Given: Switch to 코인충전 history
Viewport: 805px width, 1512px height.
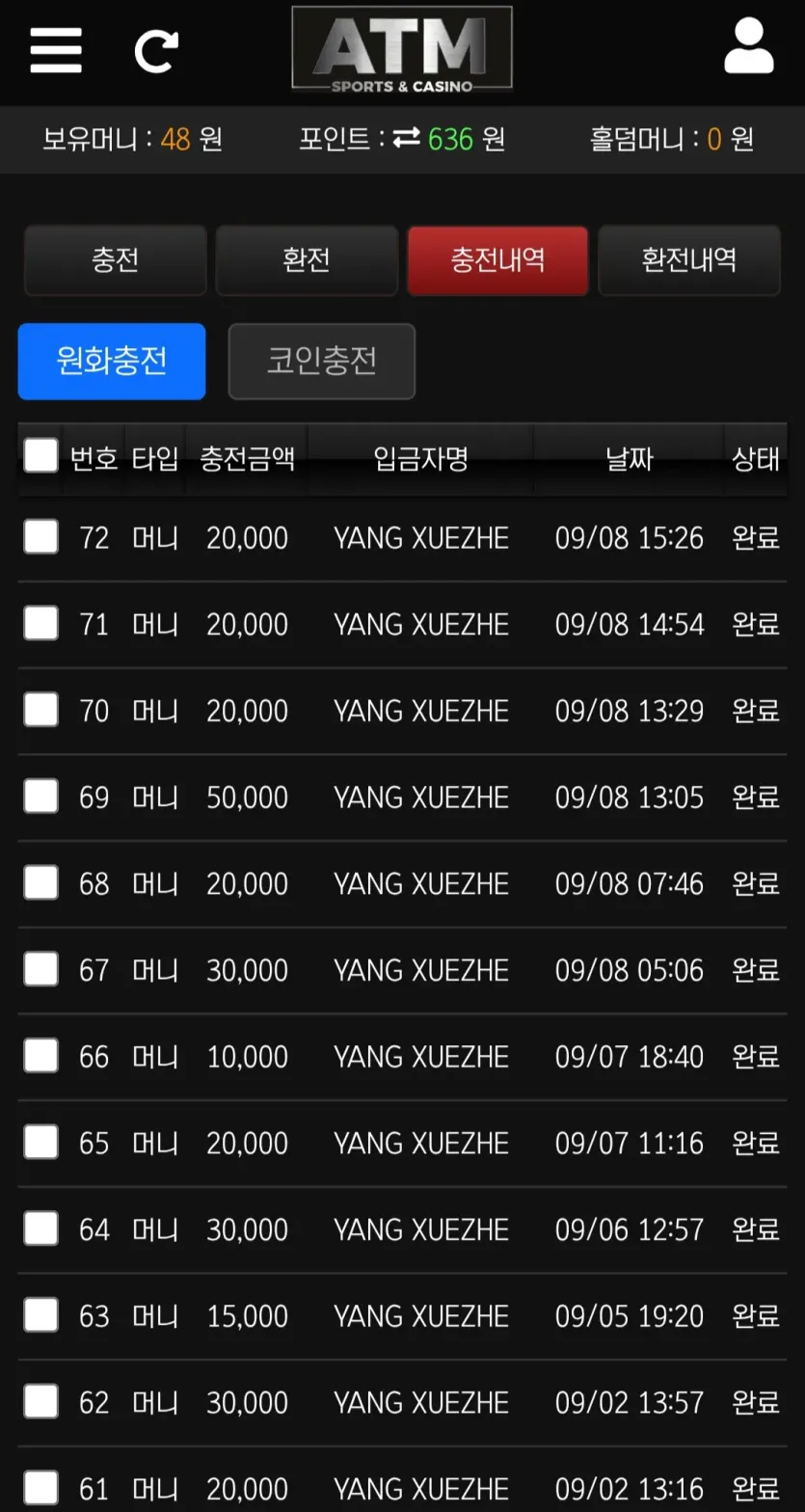Looking at the screenshot, I should pos(322,361).
